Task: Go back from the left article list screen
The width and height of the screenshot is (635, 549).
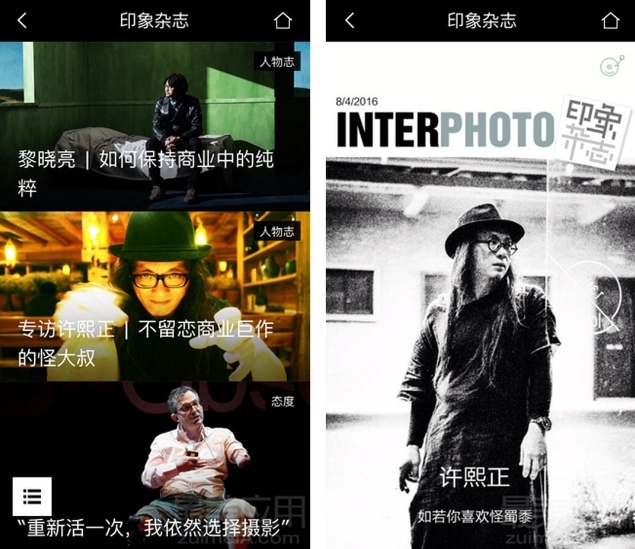Action: [x=22, y=20]
